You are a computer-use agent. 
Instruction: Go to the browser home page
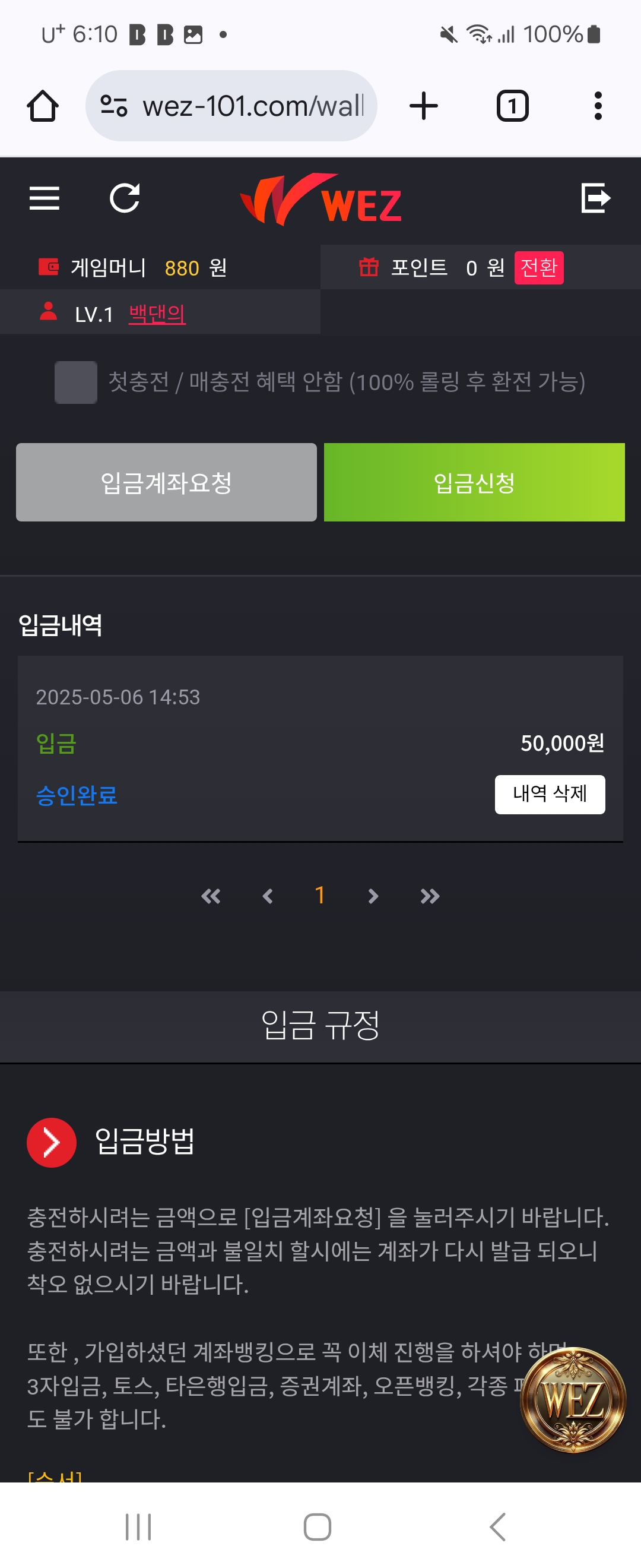pos(43,106)
